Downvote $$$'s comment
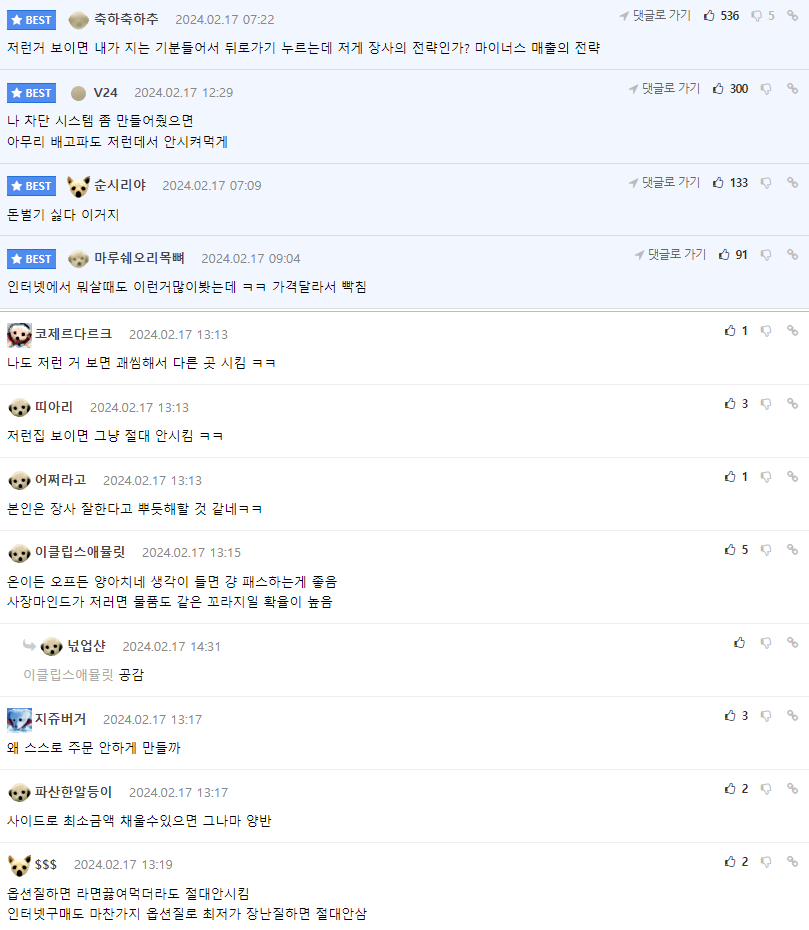809x930 pixels. [x=766, y=861]
